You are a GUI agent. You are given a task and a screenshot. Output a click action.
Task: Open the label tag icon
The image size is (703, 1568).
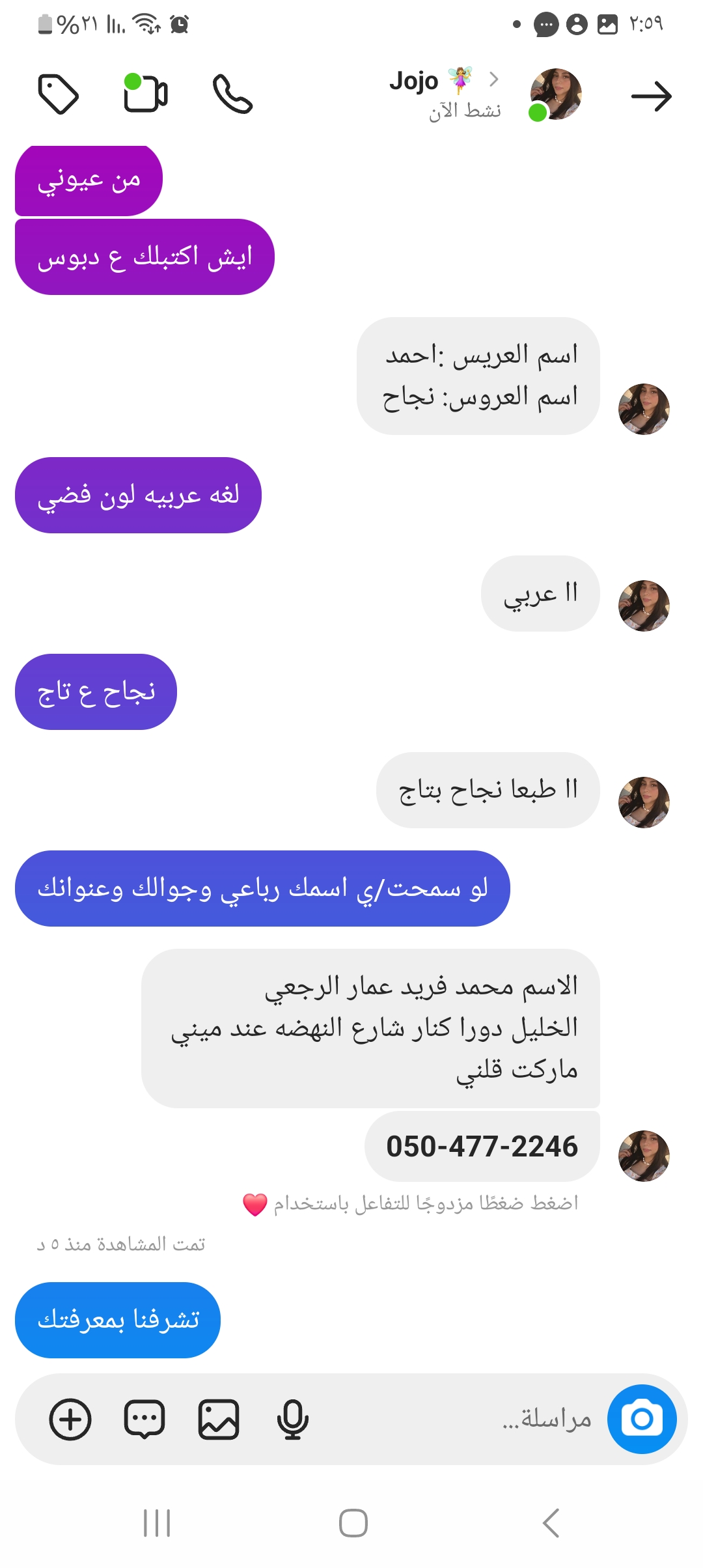[x=59, y=95]
